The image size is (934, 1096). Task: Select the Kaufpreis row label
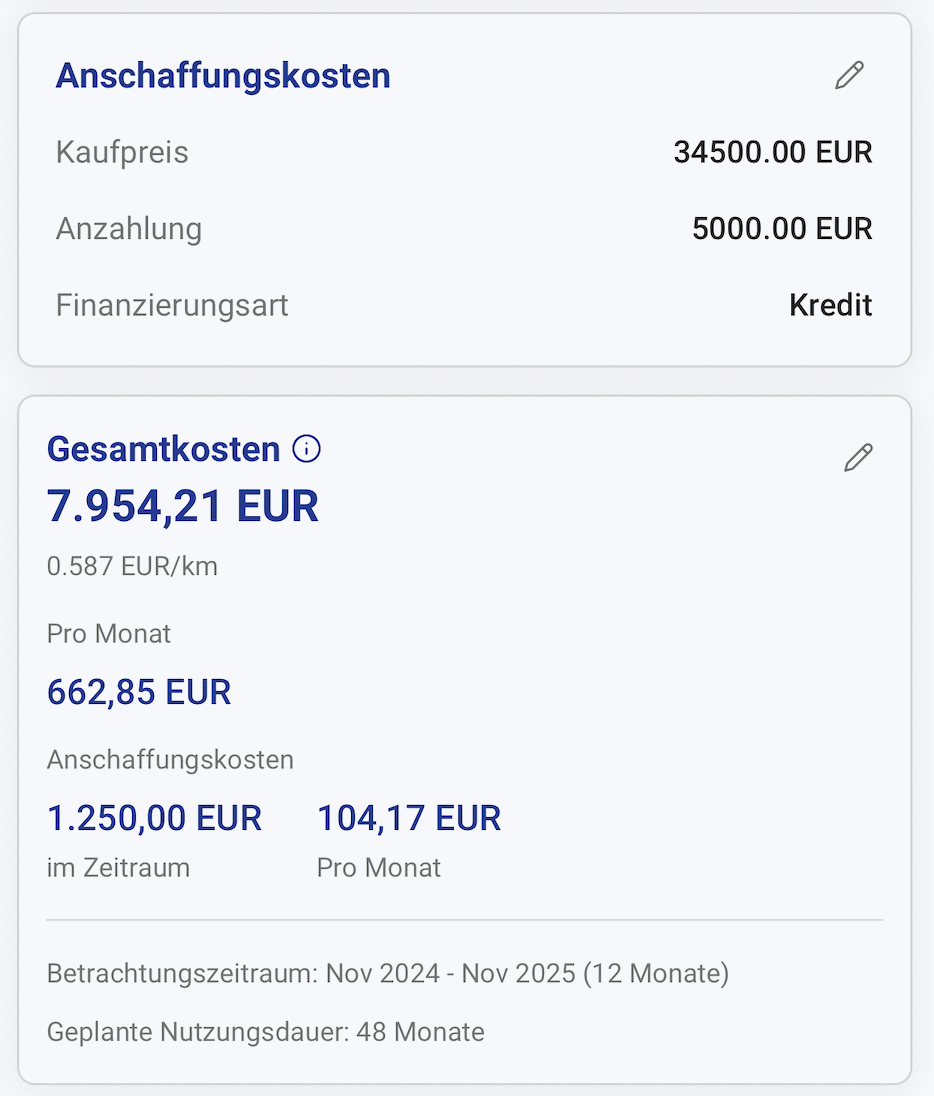point(121,151)
